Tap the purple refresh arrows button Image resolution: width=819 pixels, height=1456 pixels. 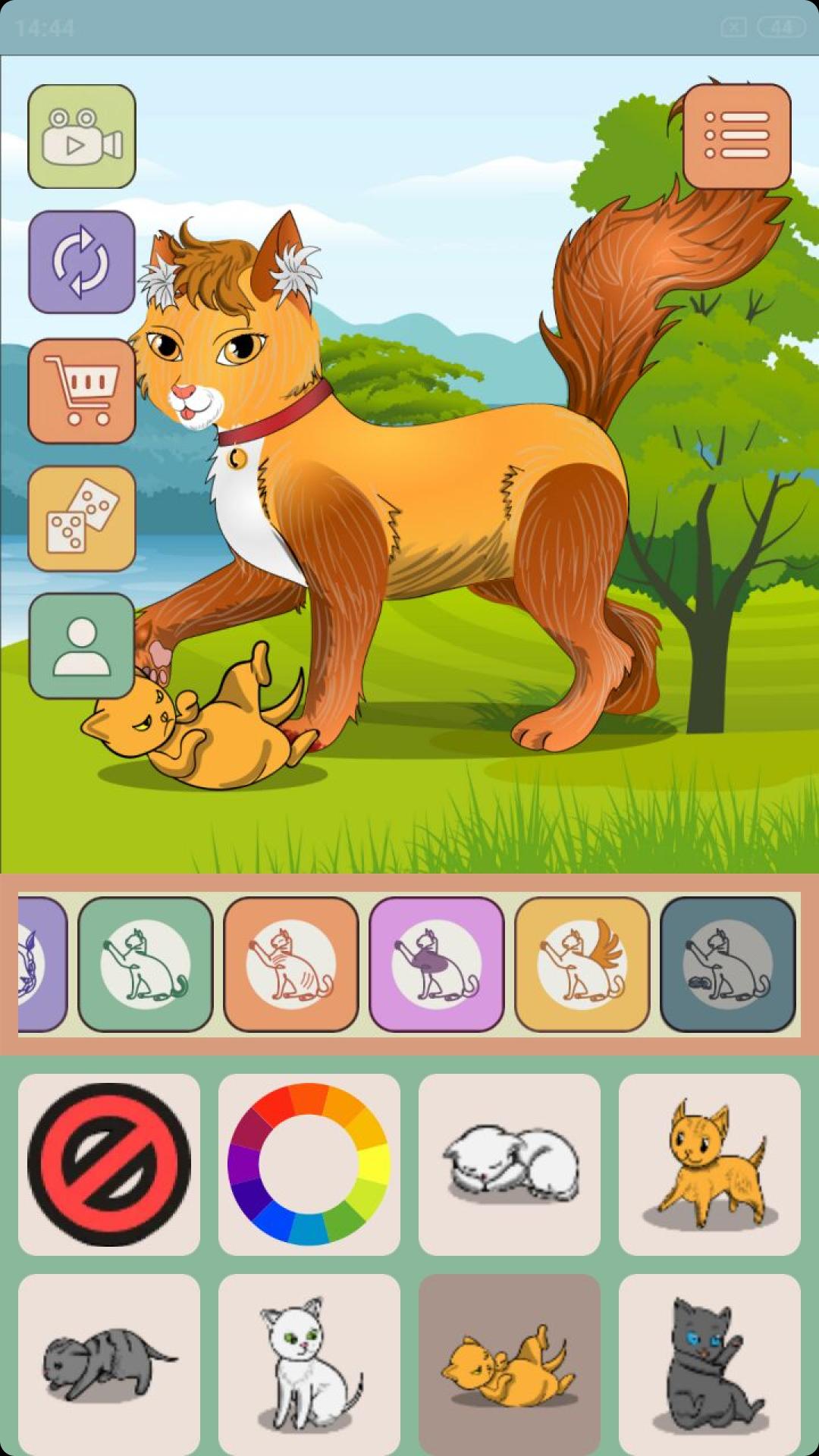click(82, 262)
